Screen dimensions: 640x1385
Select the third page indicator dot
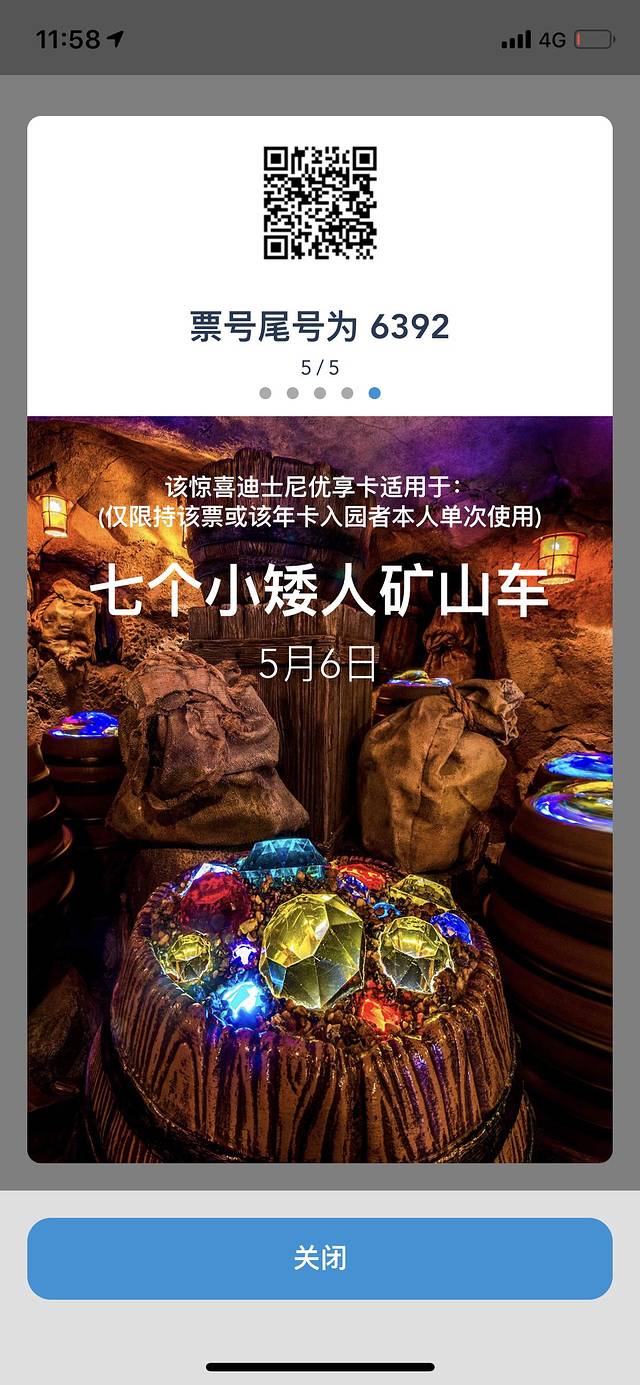click(x=320, y=393)
